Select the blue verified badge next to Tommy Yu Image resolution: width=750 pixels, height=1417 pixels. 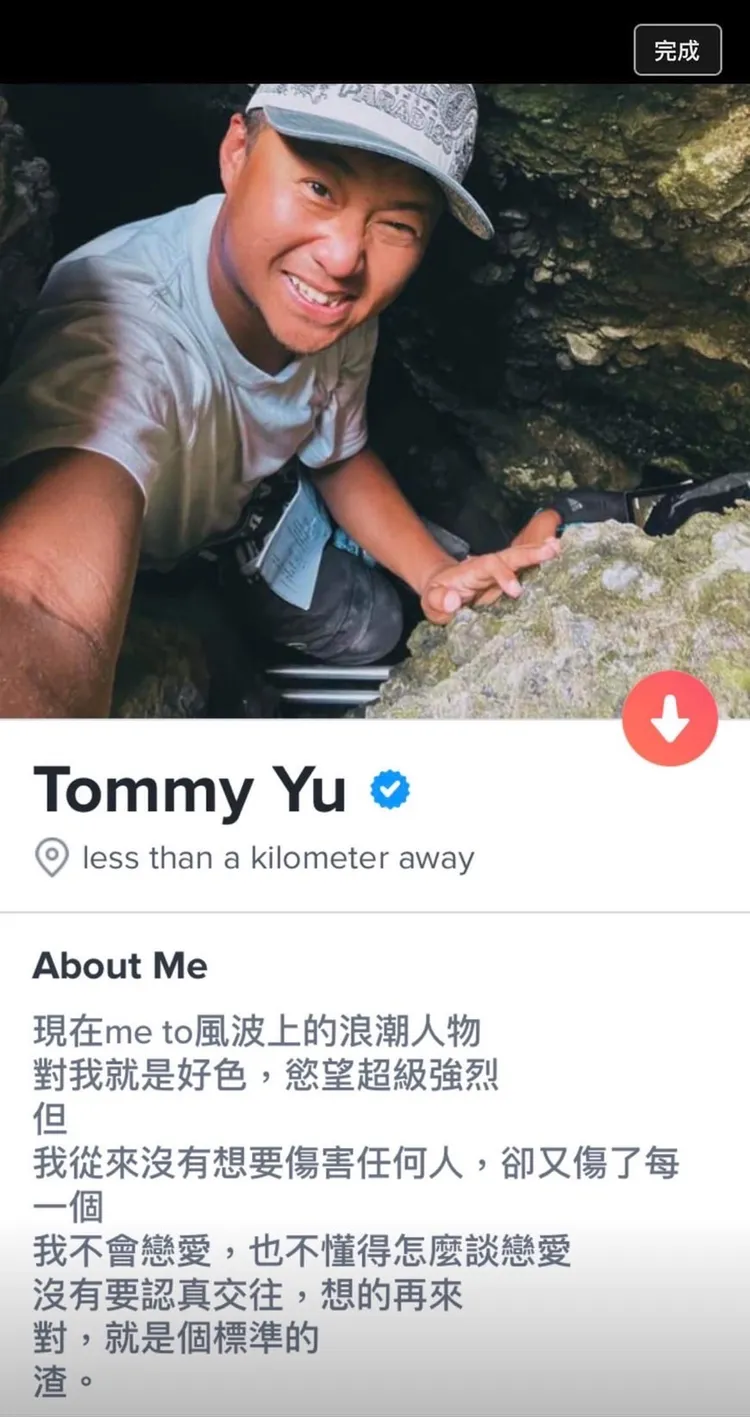tap(390, 789)
